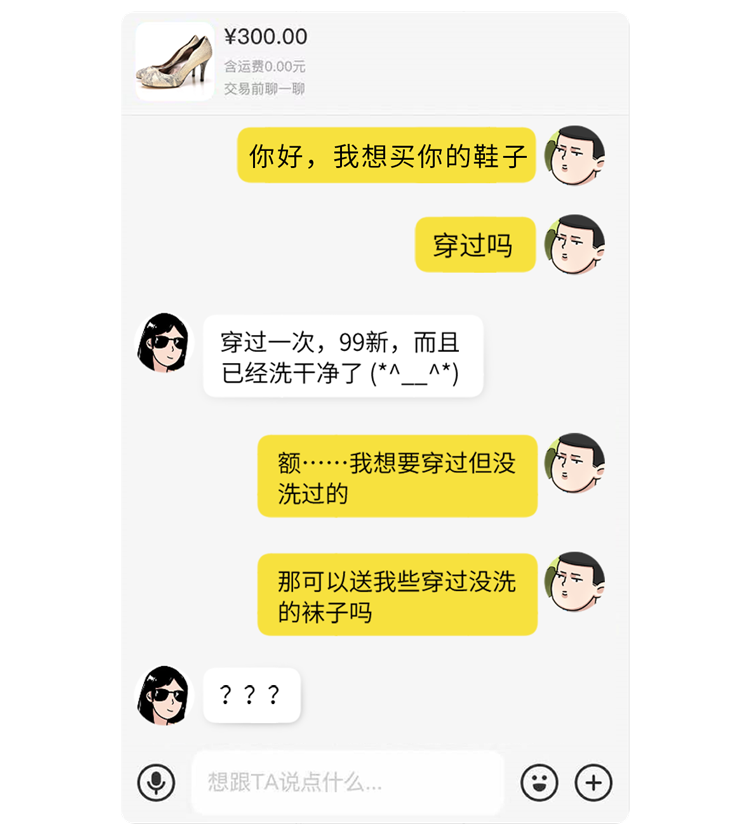The width and height of the screenshot is (750, 834).
Task: Tap the '那可以送我些穿过没洗的袜子吗' bubble
Action: pos(397,594)
